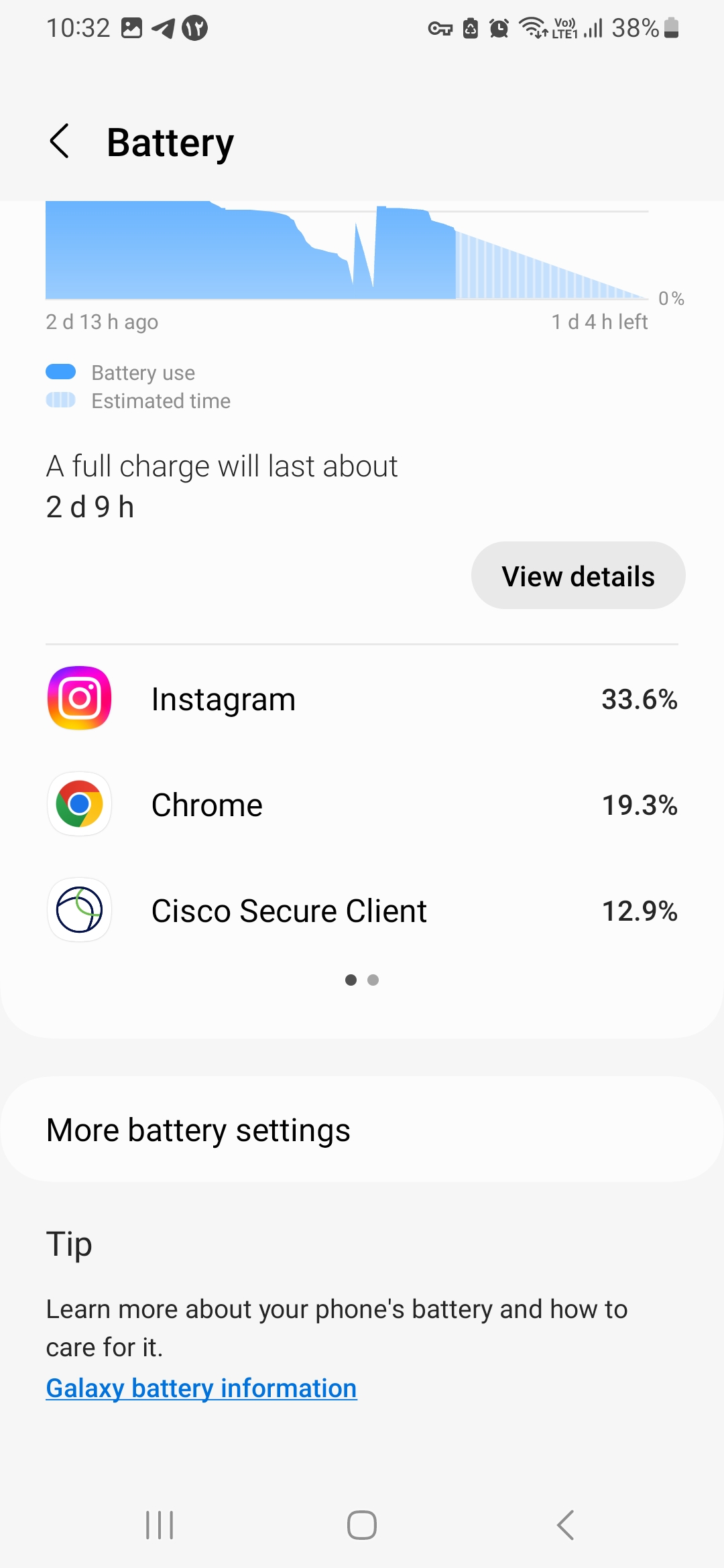The image size is (724, 1568).
Task: Tap the alarm clock status bar icon
Action: coord(497,28)
